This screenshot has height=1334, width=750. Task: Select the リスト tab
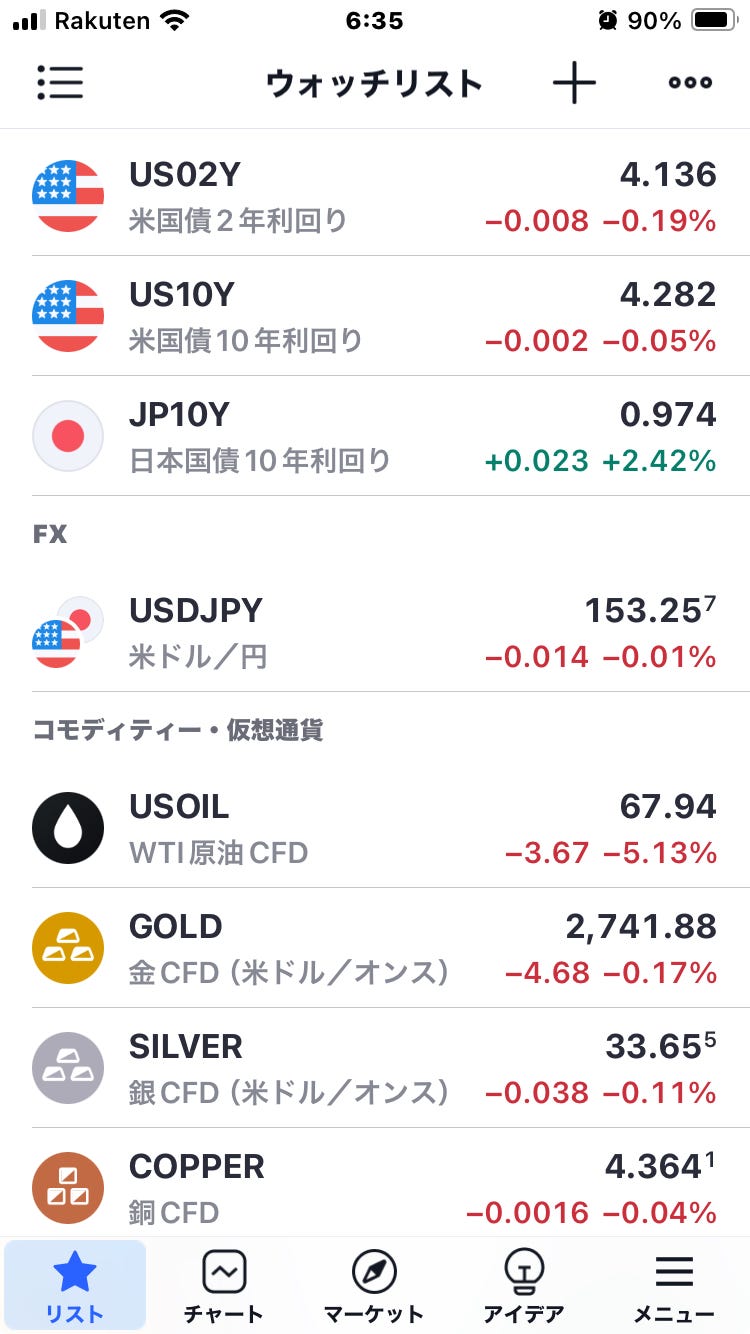tap(75, 1286)
